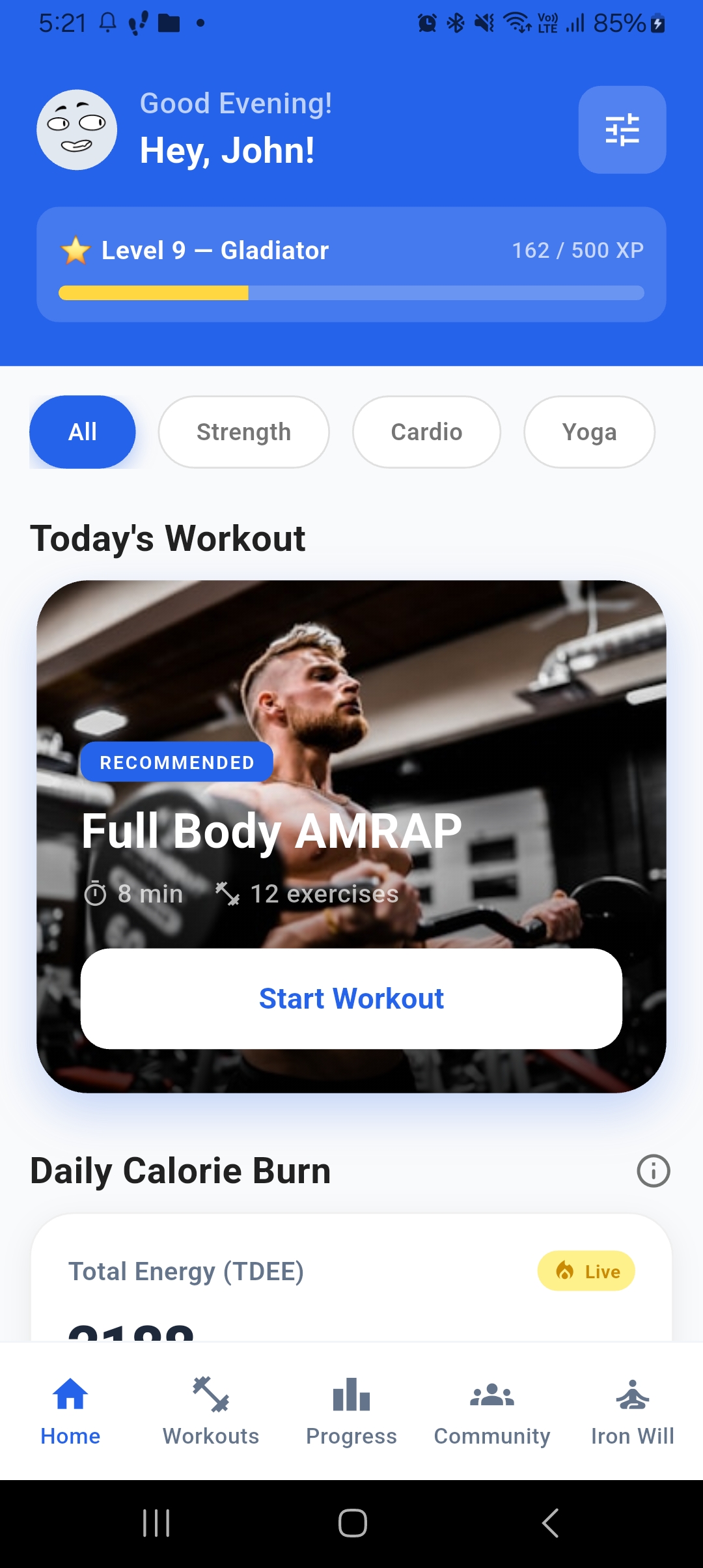The image size is (703, 1568).
Task: Select the All filter chip
Action: 83,432
